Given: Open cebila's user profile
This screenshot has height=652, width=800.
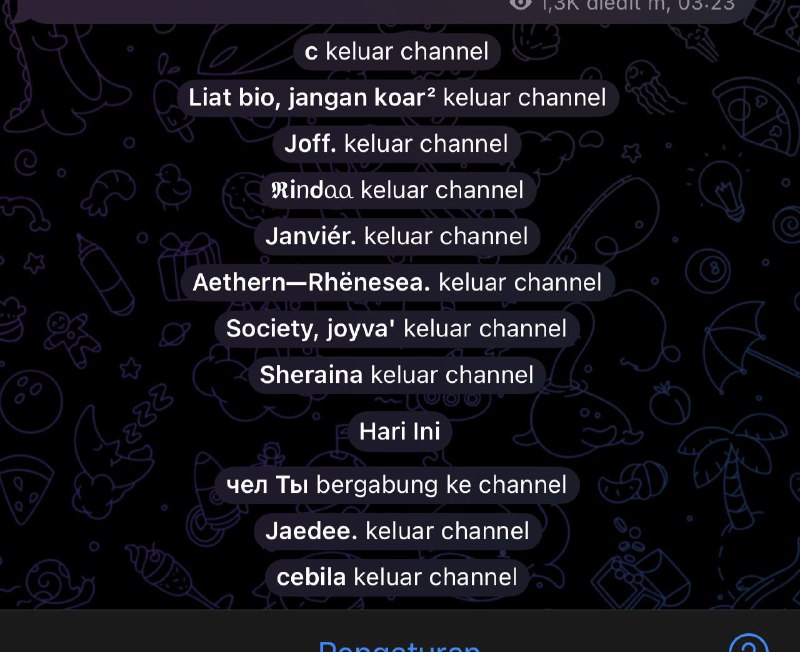Looking at the screenshot, I should click(x=311, y=577).
